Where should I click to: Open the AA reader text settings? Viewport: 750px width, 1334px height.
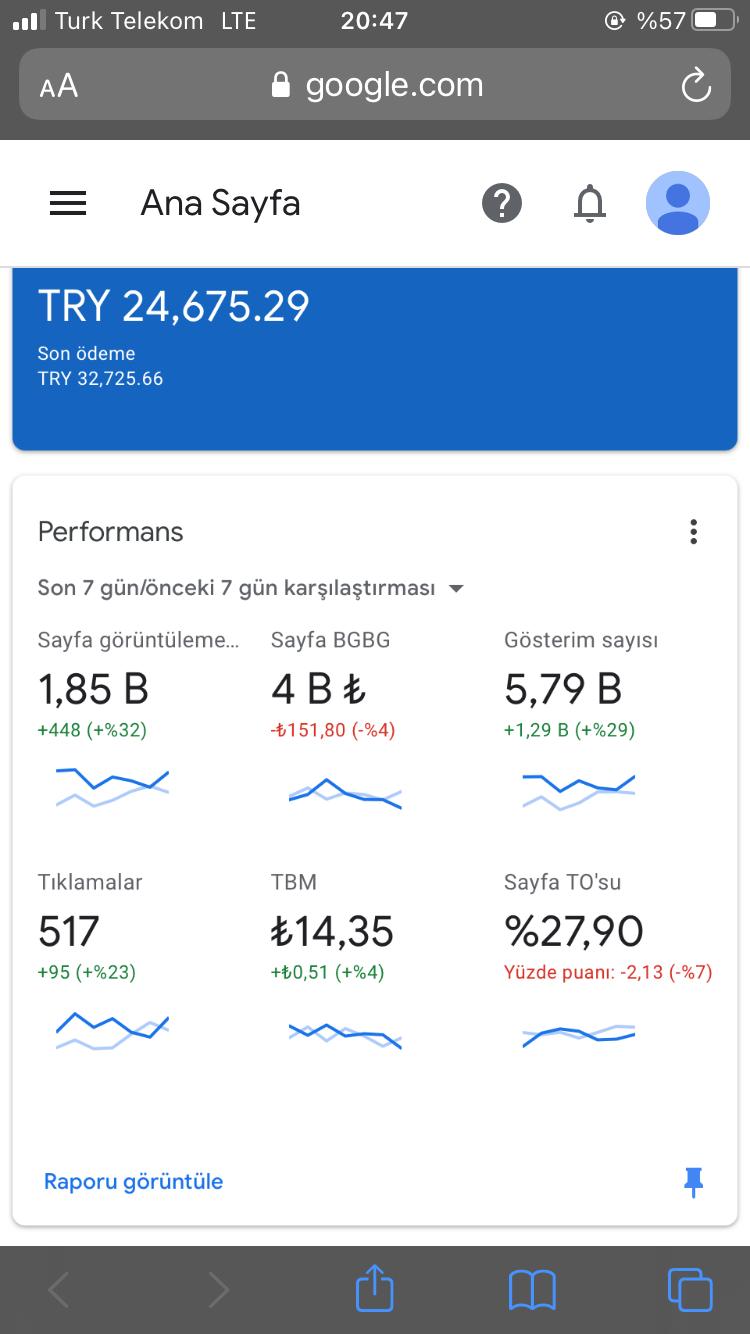tap(59, 86)
